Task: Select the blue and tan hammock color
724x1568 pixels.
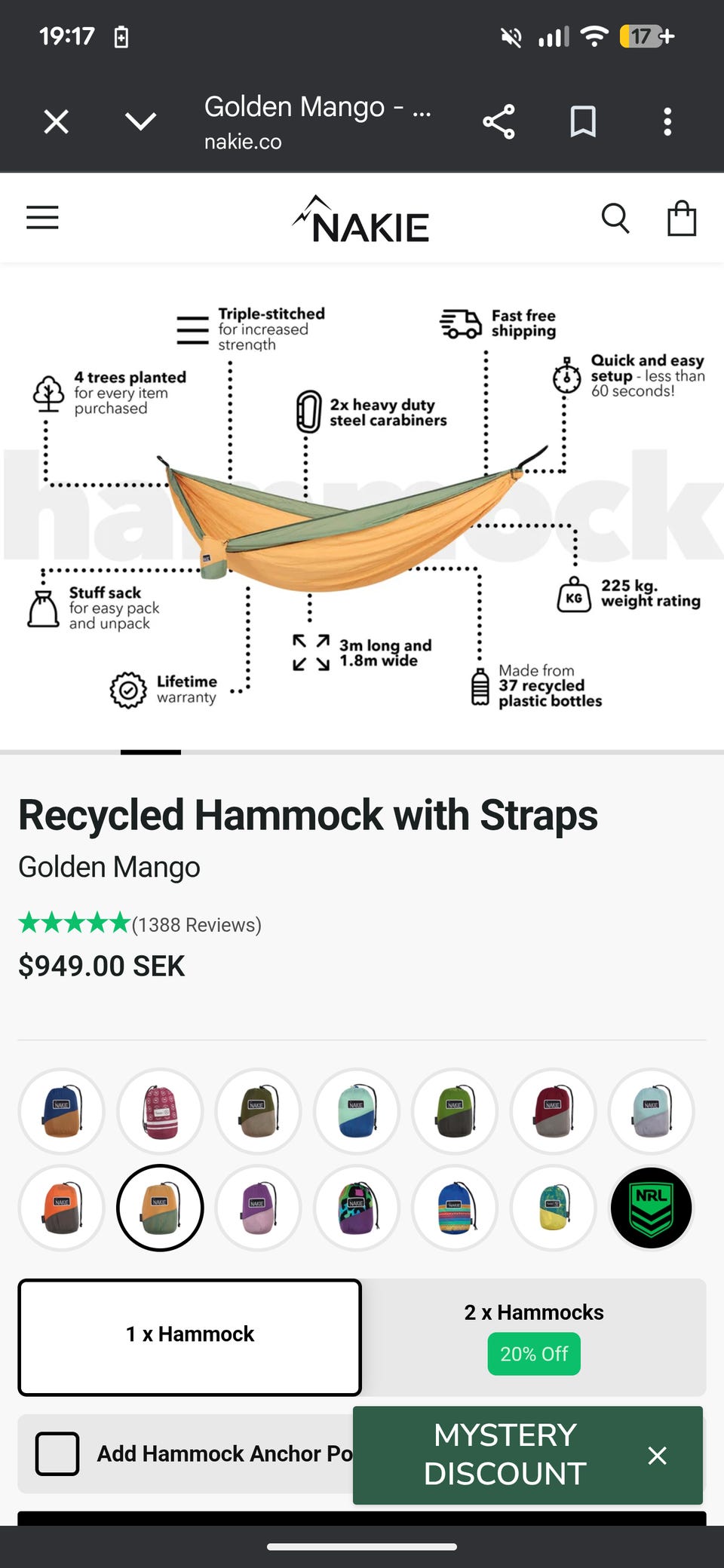Action: [x=62, y=1110]
